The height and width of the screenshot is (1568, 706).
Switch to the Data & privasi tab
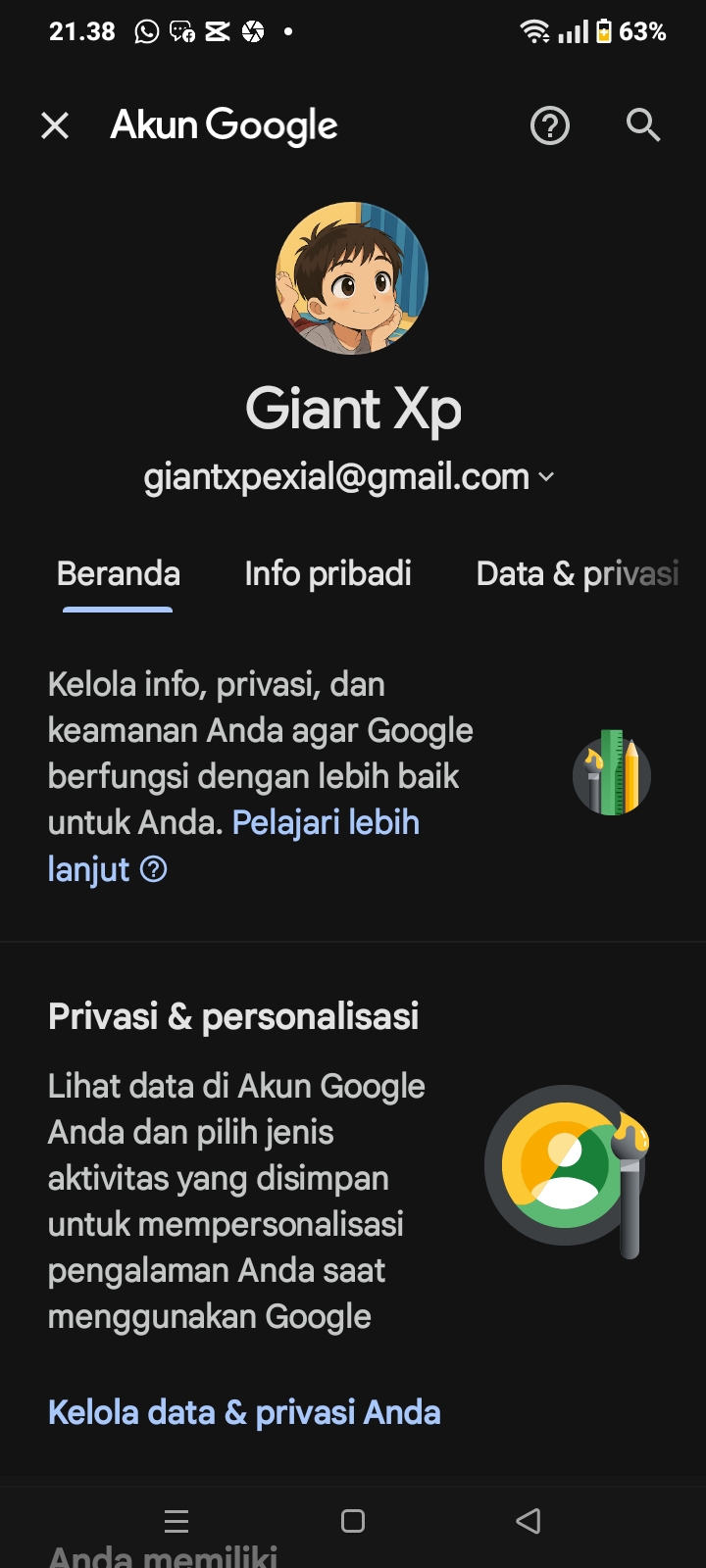point(578,574)
